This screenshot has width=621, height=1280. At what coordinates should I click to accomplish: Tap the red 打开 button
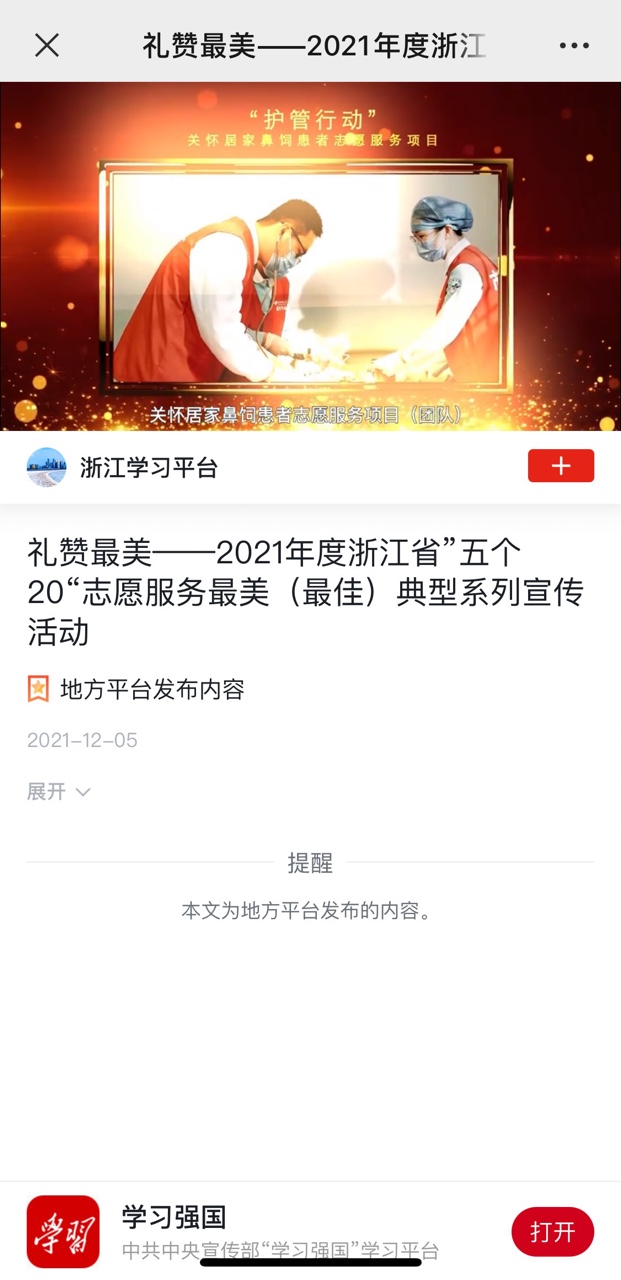click(552, 1232)
